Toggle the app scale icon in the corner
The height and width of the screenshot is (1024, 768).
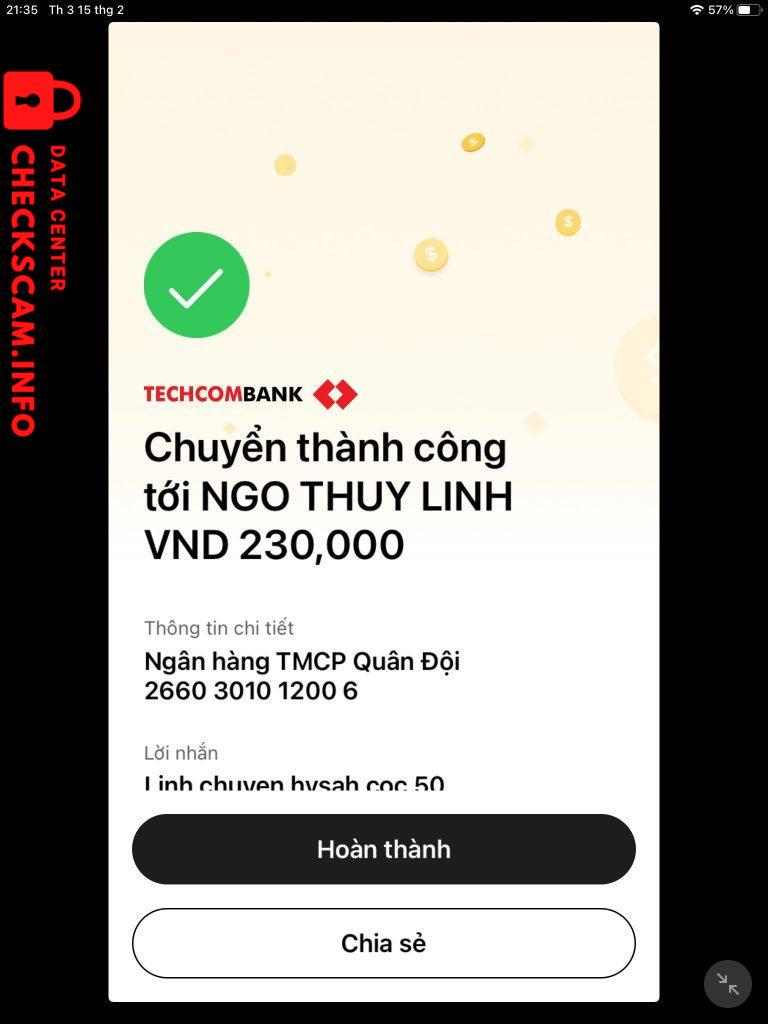(727, 984)
